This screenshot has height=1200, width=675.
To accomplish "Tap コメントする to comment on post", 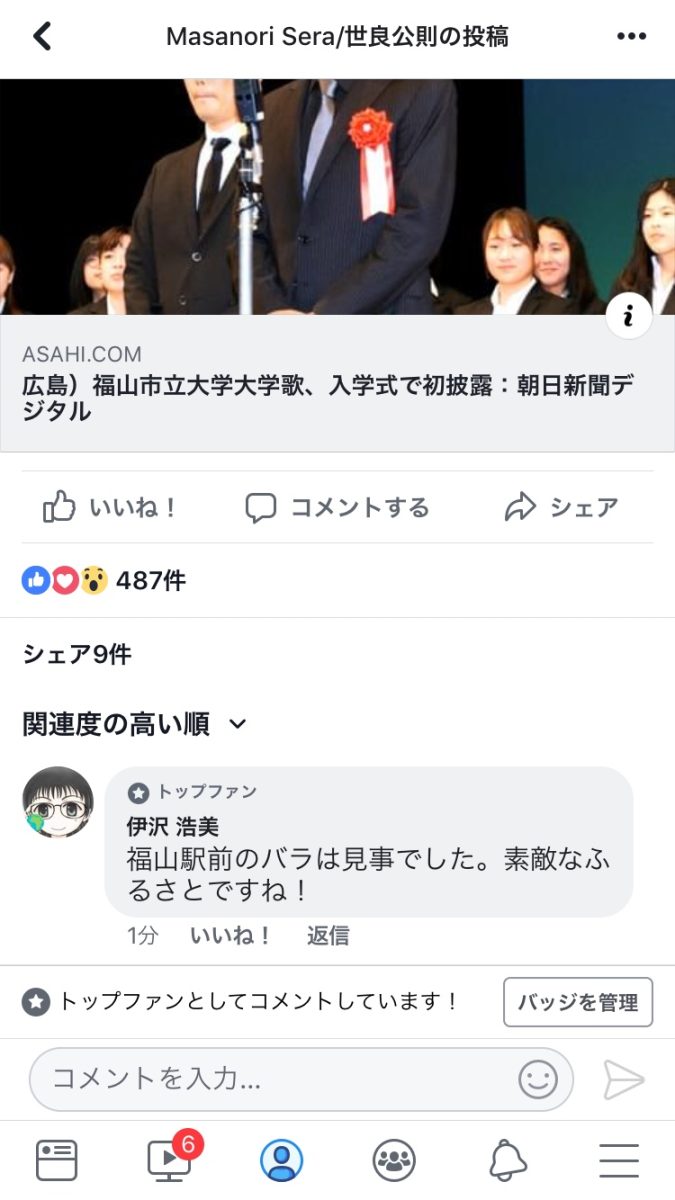I will 337,508.
